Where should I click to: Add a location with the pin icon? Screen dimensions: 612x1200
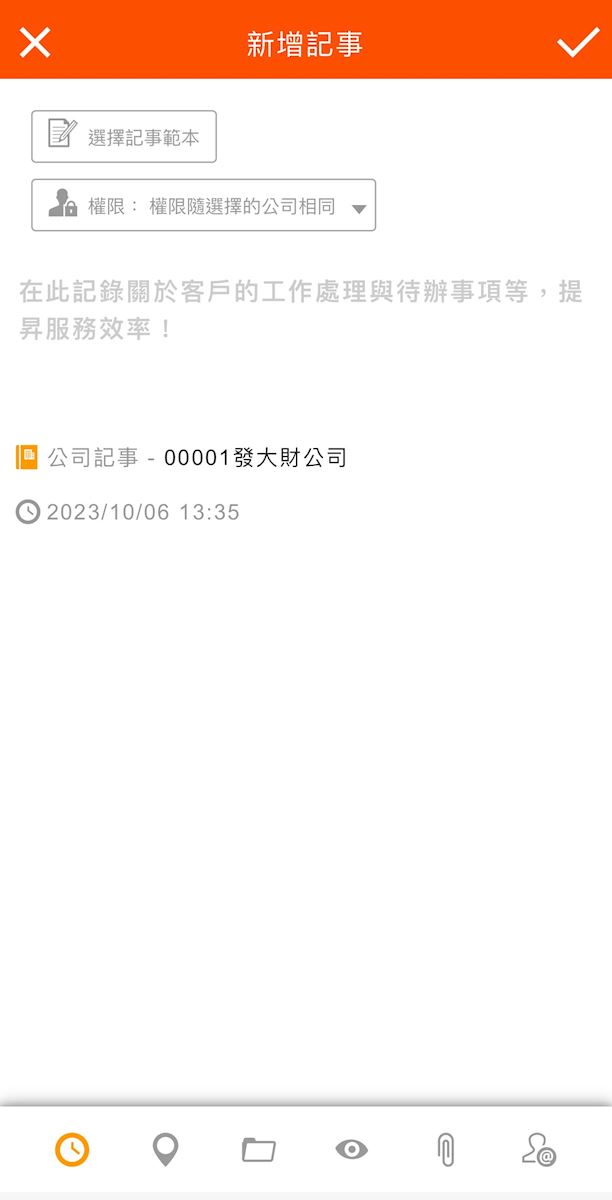point(165,1150)
